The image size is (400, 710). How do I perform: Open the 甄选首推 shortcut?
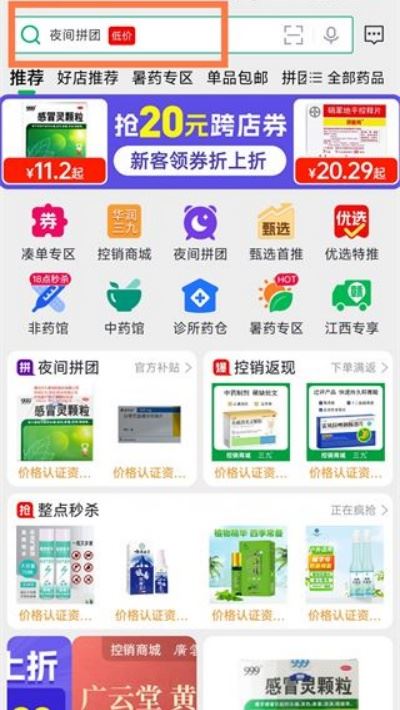276,233
